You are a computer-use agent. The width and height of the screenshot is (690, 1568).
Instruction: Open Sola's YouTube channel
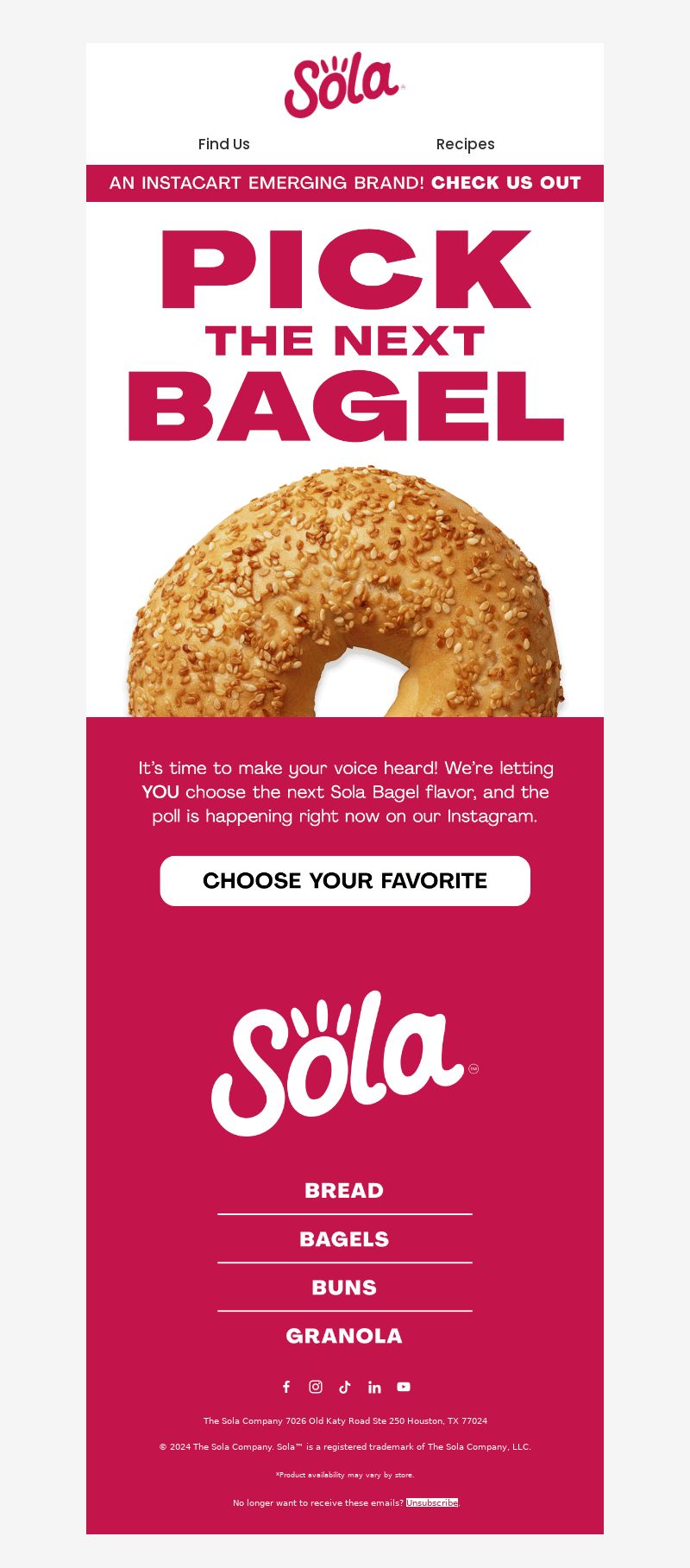click(404, 1387)
